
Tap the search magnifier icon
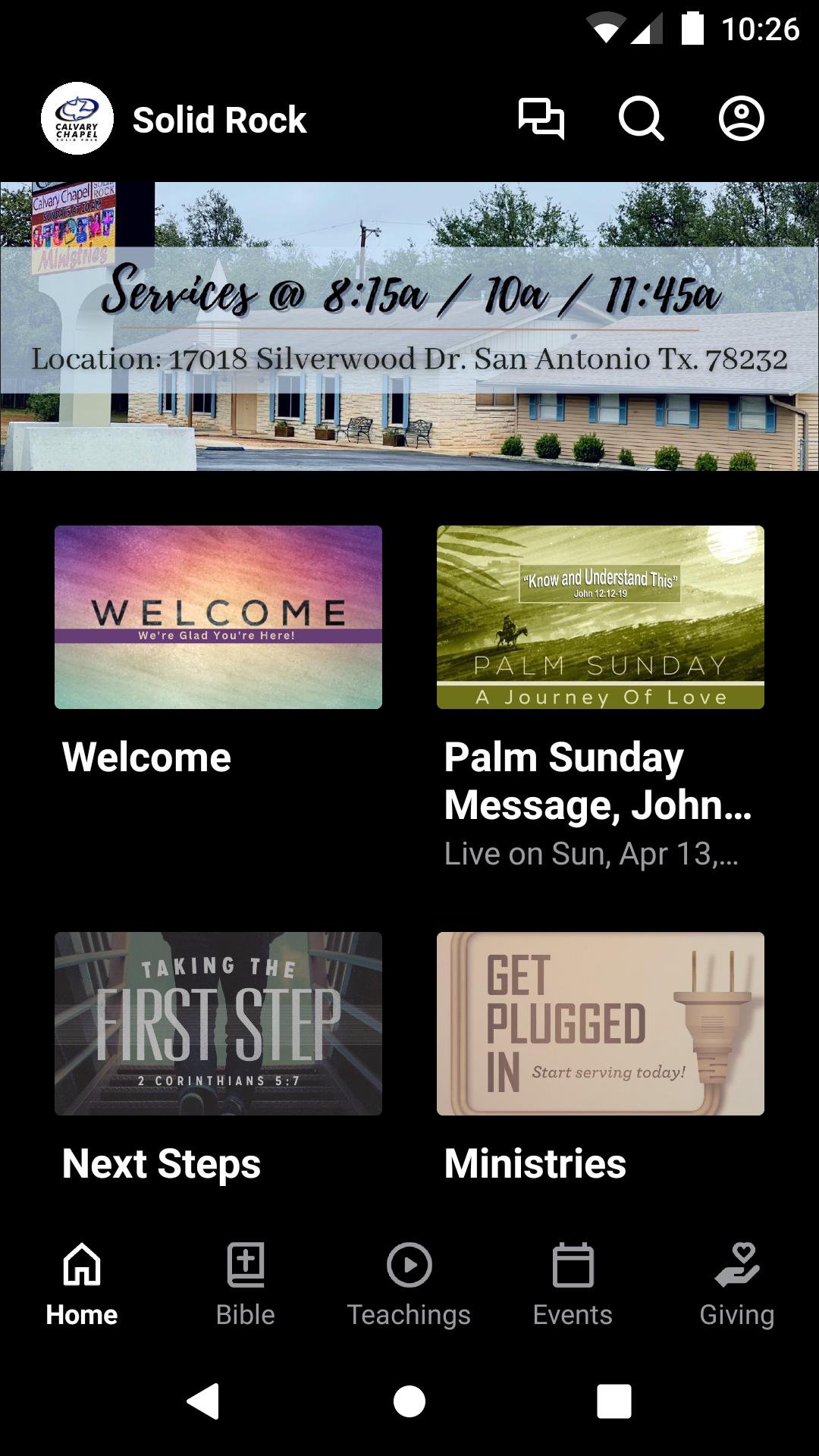click(641, 119)
